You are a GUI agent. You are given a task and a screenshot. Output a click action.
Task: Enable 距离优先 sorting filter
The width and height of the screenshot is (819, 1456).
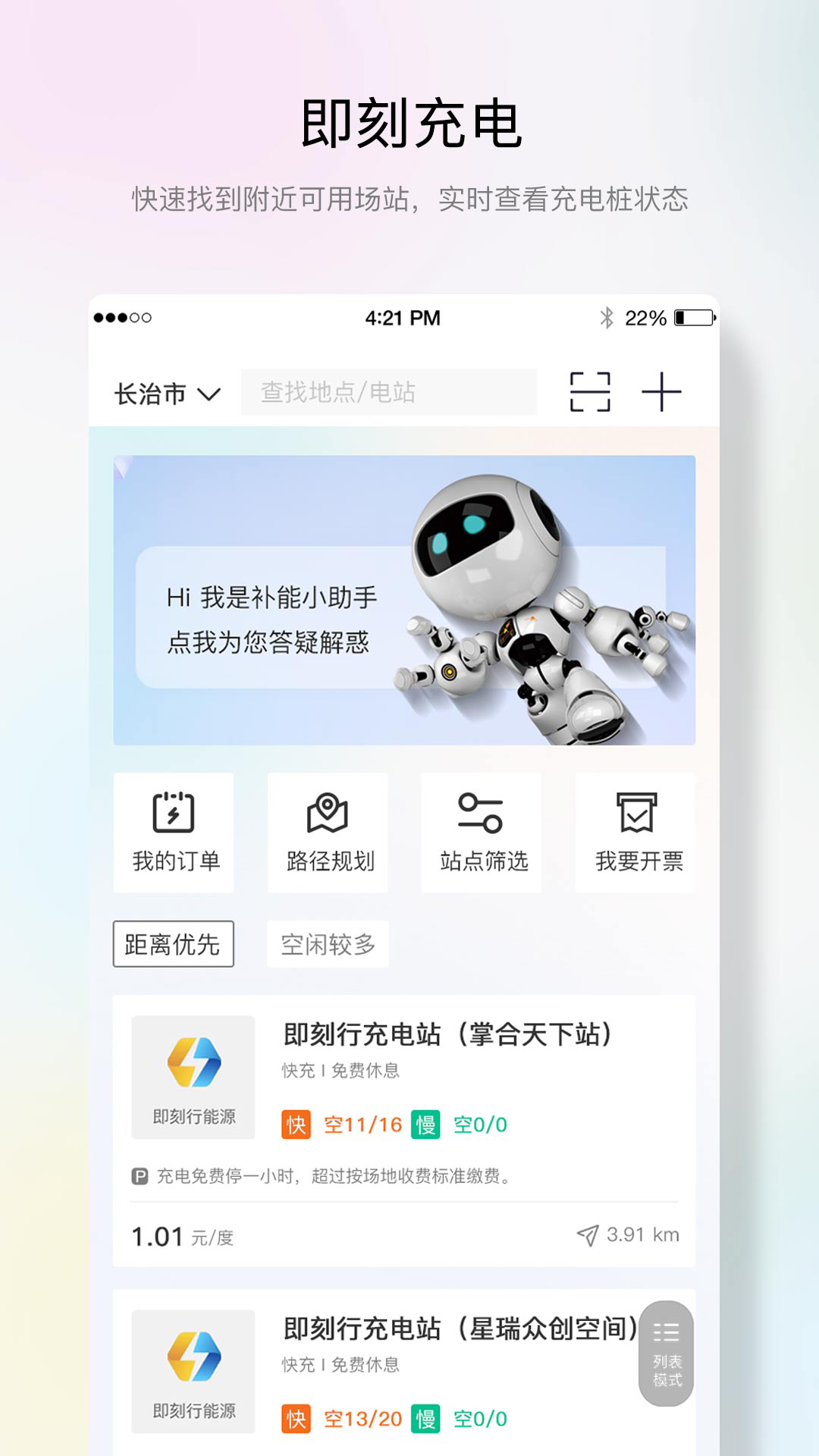[x=173, y=943]
